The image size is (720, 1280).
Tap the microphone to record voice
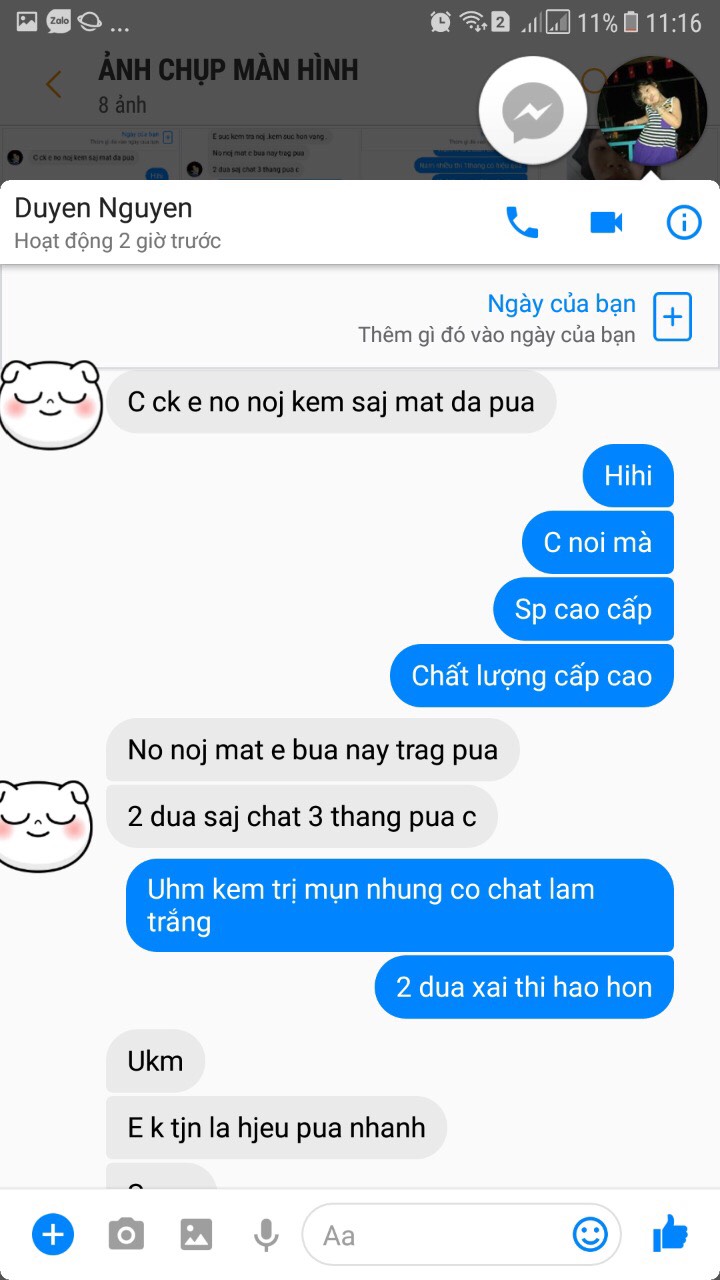(x=266, y=1235)
